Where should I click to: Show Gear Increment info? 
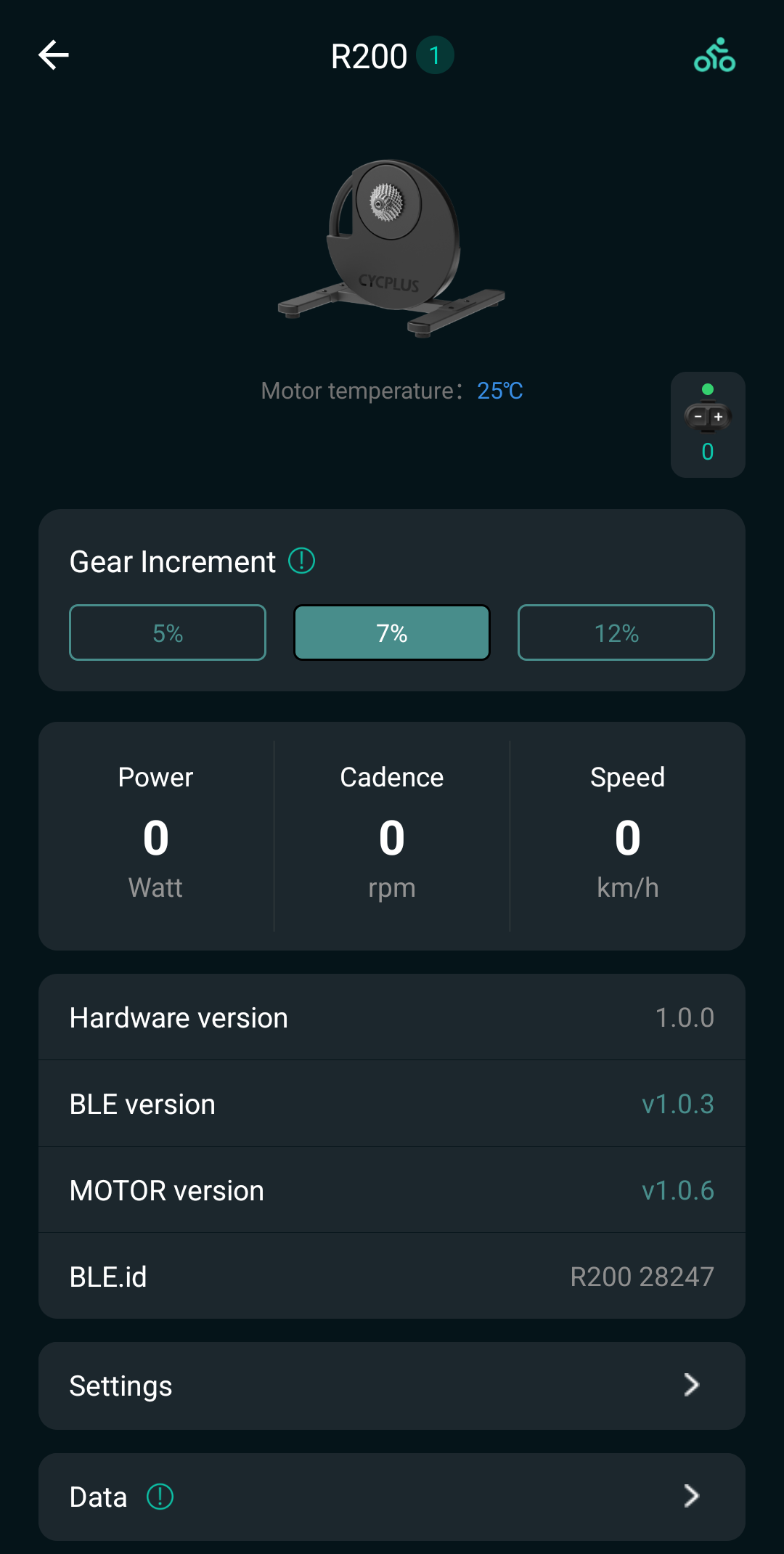pyautogui.click(x=301, y=561)
